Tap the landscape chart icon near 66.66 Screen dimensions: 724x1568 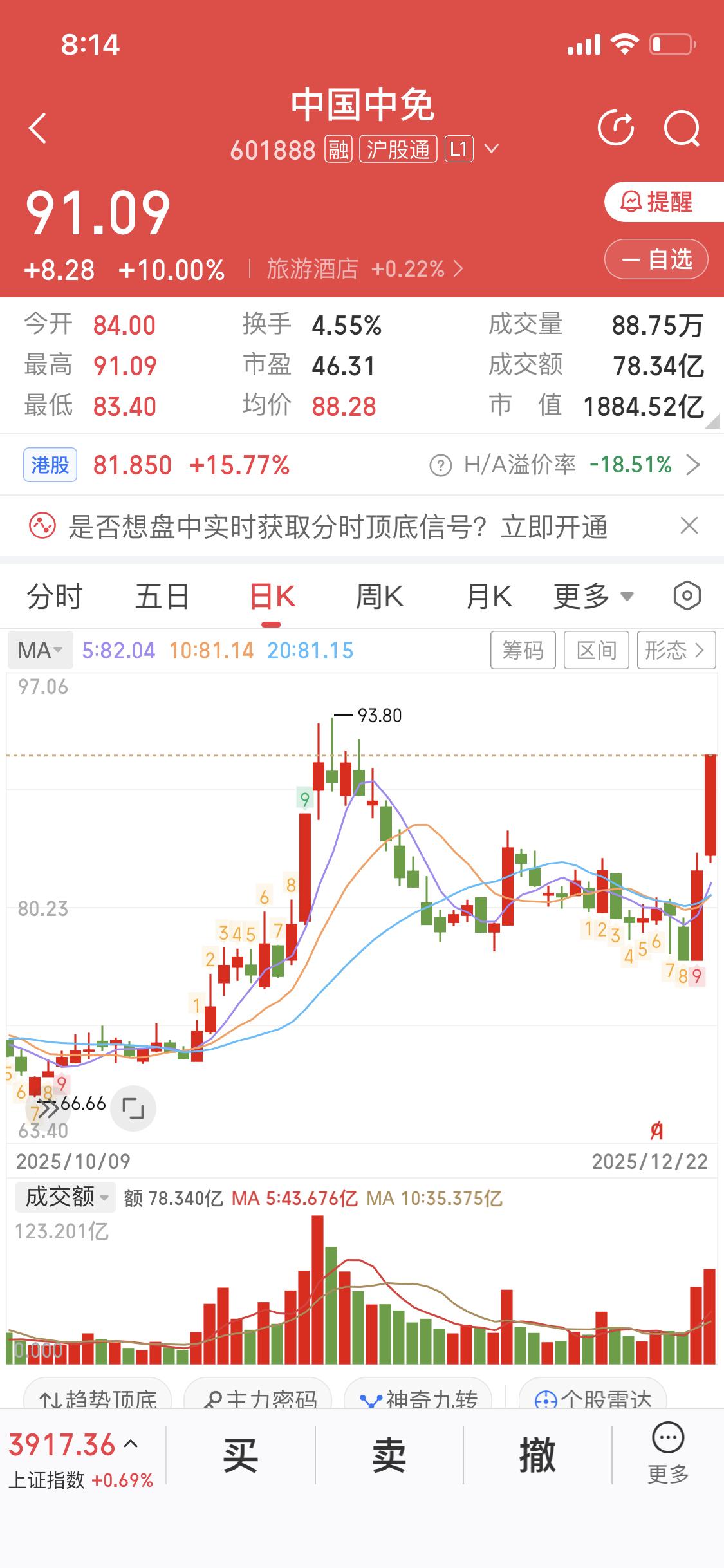(132, 1108)
